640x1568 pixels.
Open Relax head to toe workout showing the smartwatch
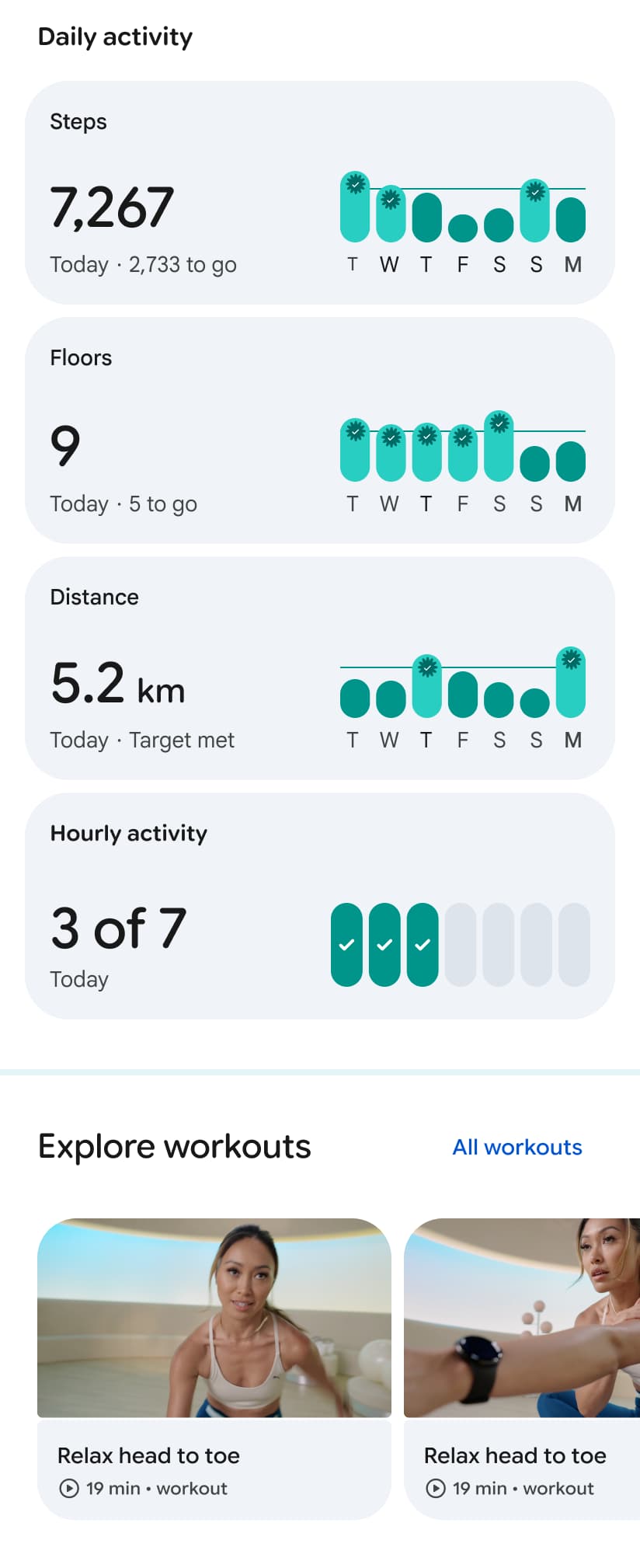[x=522, y=1366]
